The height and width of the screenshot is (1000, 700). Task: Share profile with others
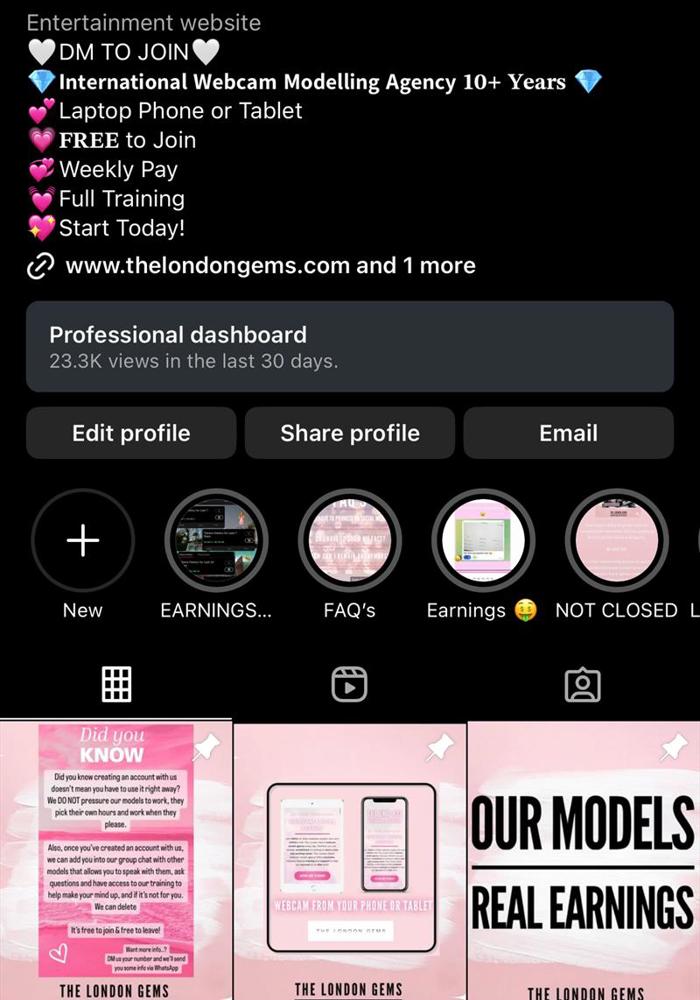(350, 433)
